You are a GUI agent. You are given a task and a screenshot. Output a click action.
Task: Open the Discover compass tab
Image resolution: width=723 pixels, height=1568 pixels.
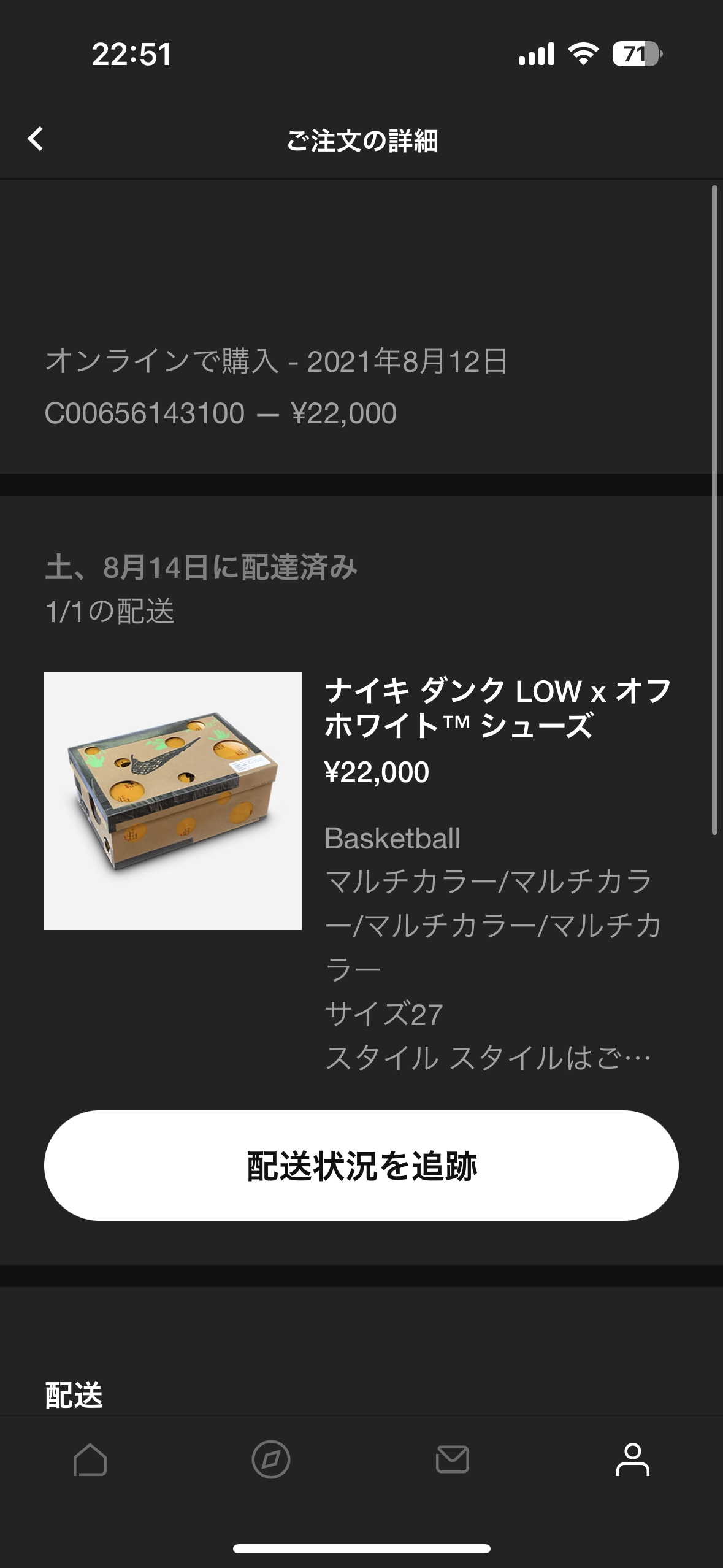click(271, 1459)
